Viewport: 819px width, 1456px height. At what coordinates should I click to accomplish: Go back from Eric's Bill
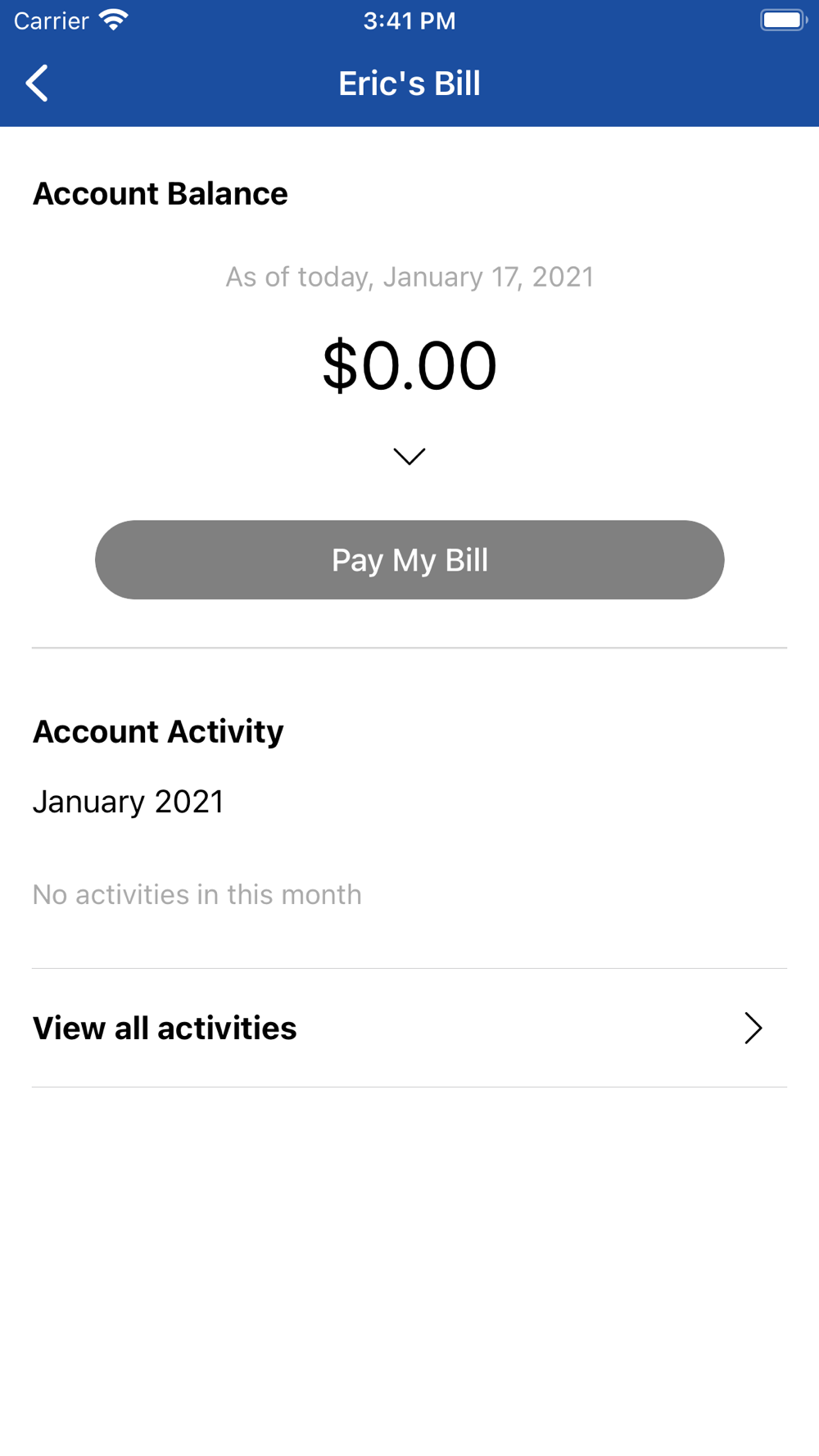coord(37,84)
